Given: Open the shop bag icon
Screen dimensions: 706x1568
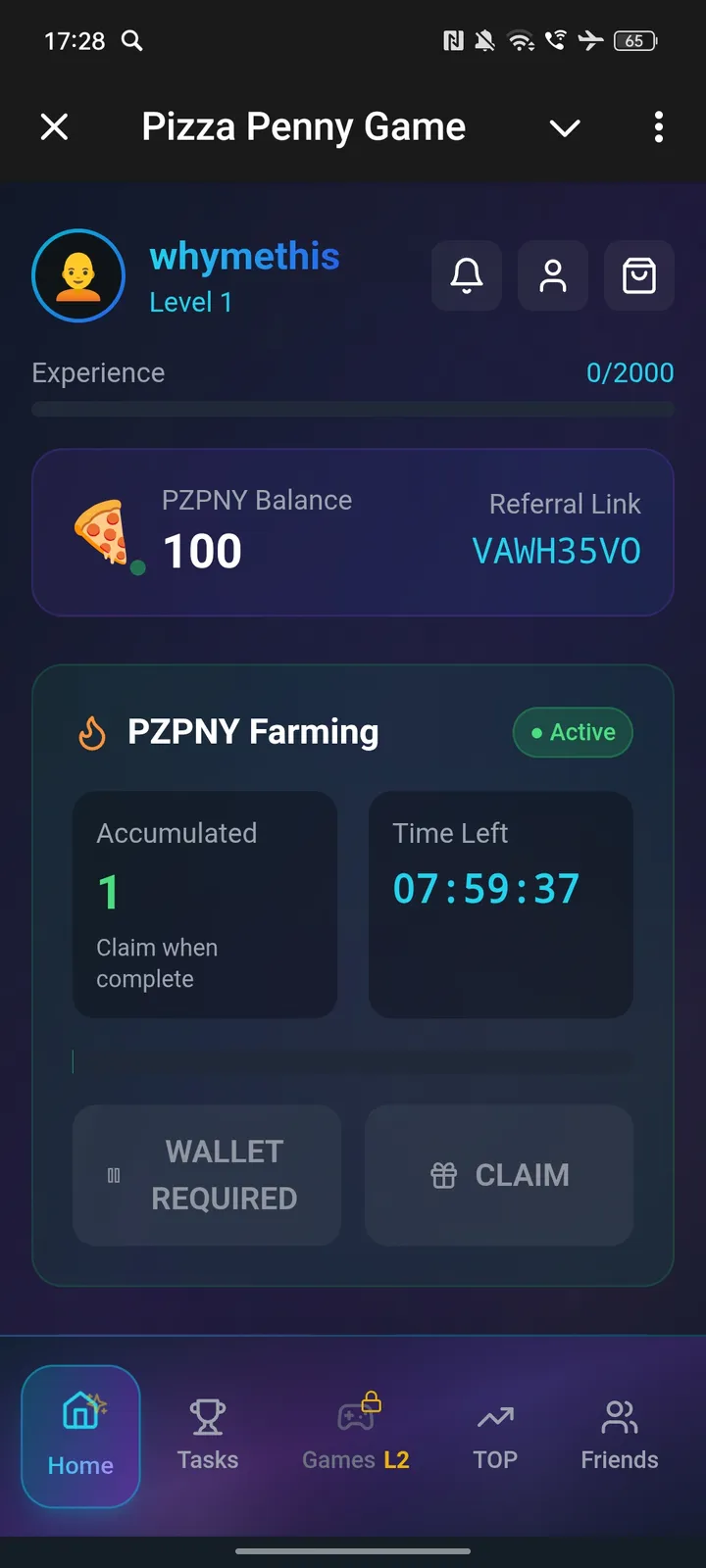Looking at the screenshot, I should click(x=638, y=275).
